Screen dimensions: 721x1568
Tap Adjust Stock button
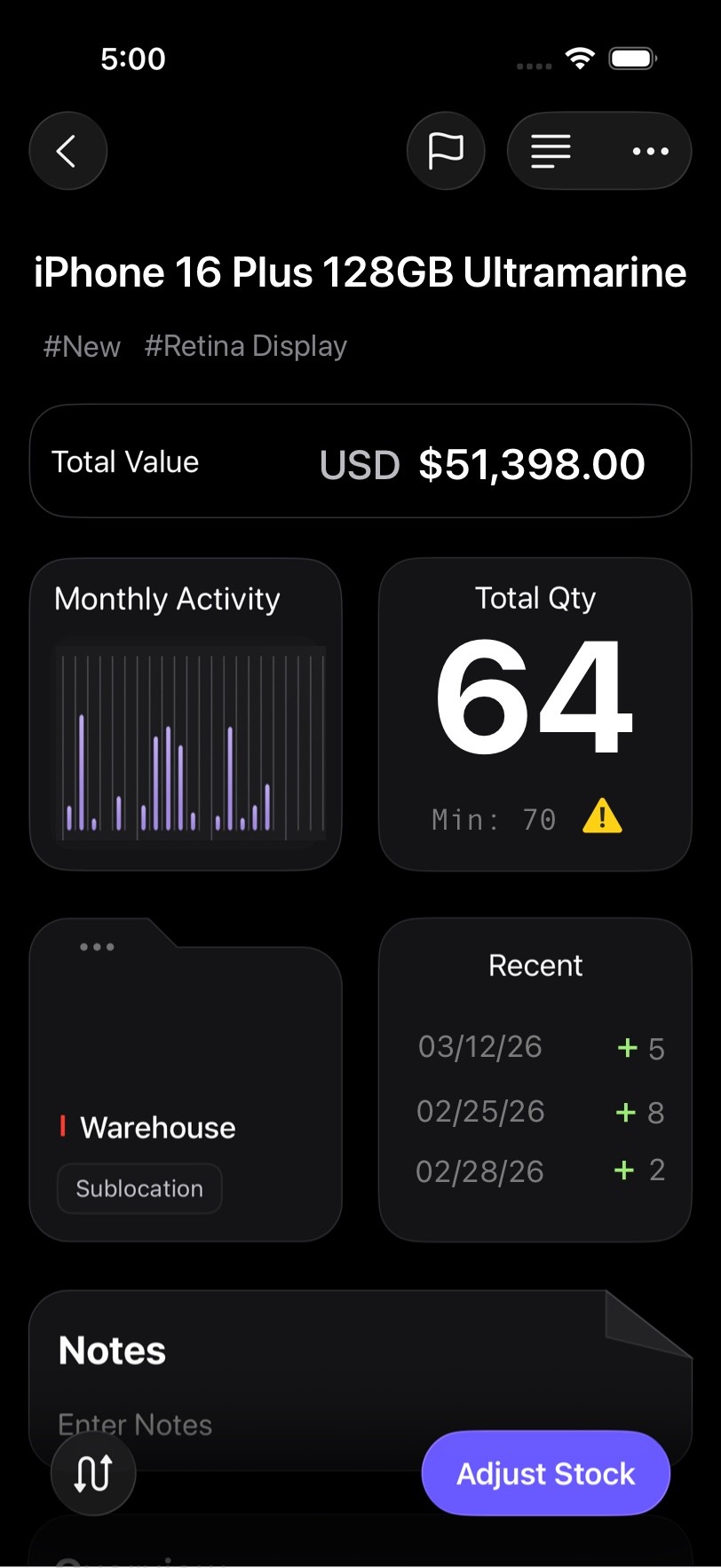(545, 1473)
